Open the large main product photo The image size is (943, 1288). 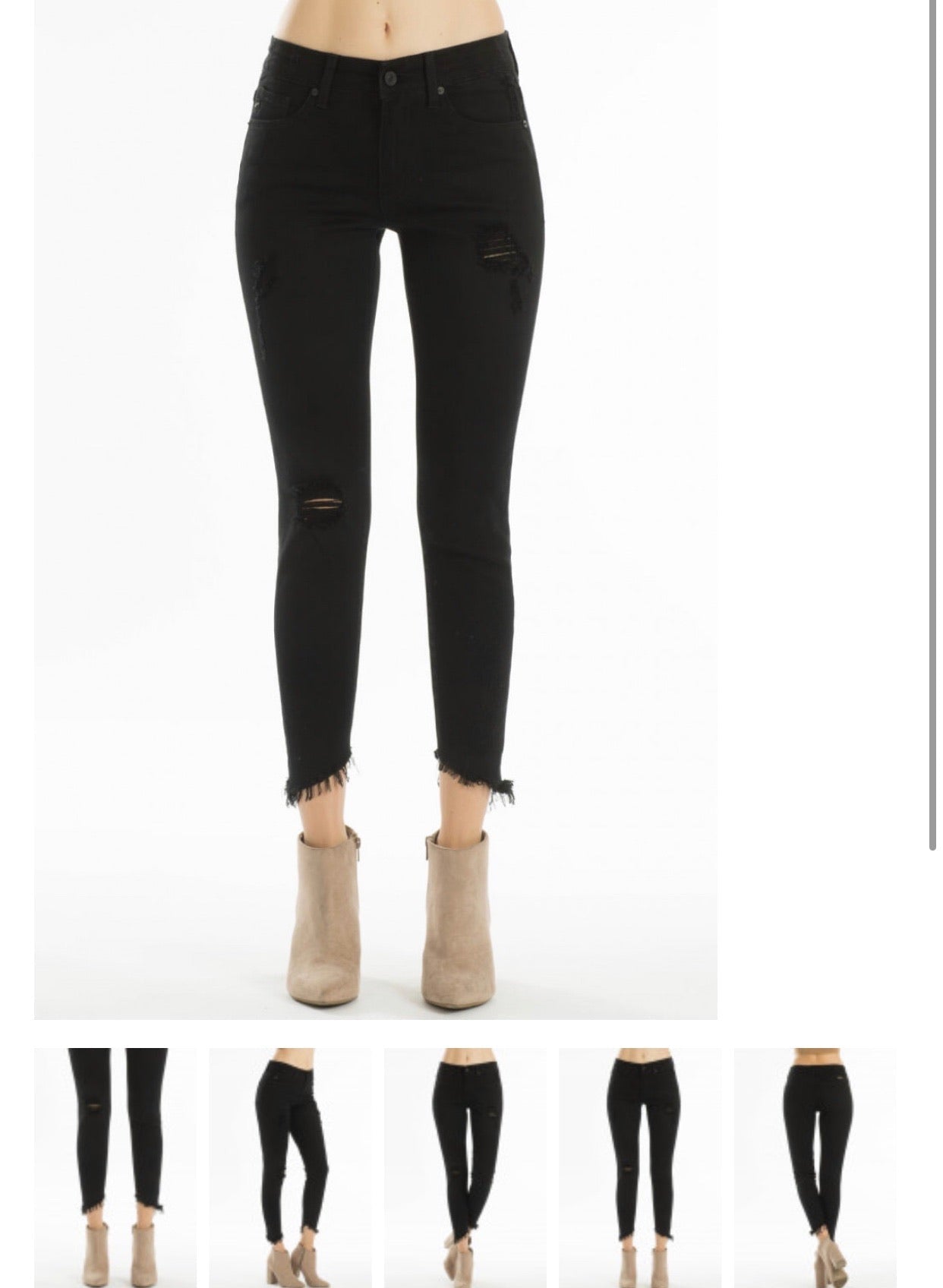375,509
